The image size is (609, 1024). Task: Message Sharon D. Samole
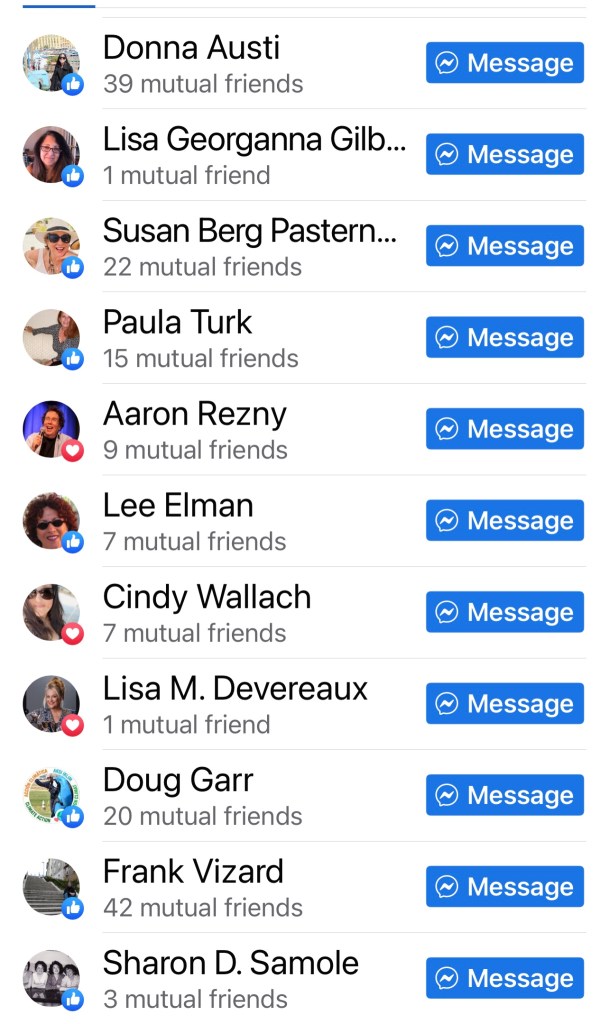tap(505, 978)
